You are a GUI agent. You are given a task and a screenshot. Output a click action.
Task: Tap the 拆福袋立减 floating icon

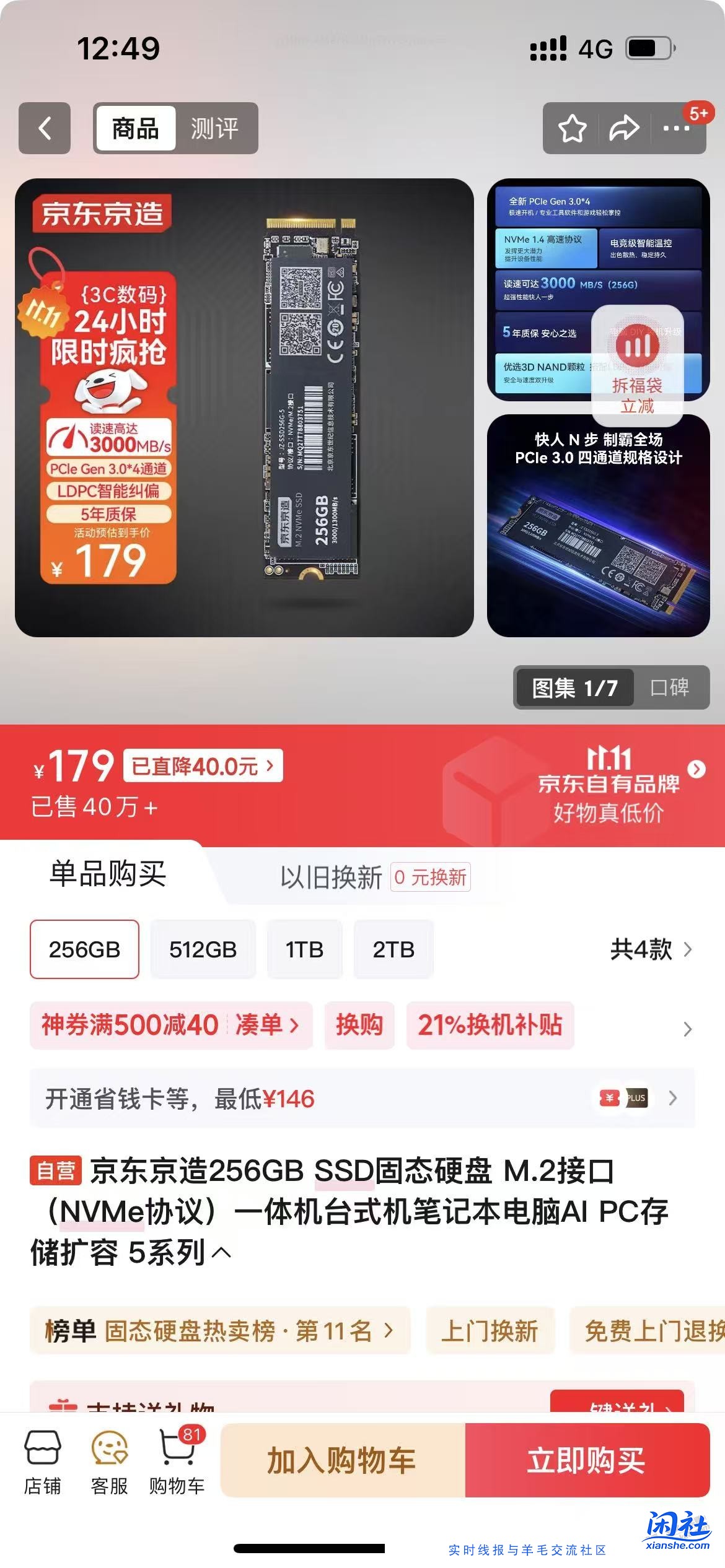click(637, 365)
